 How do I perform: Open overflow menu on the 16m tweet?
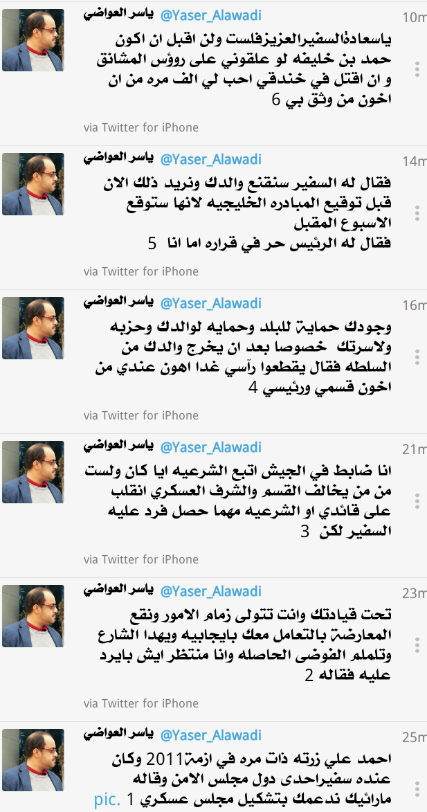coord(417,357)
